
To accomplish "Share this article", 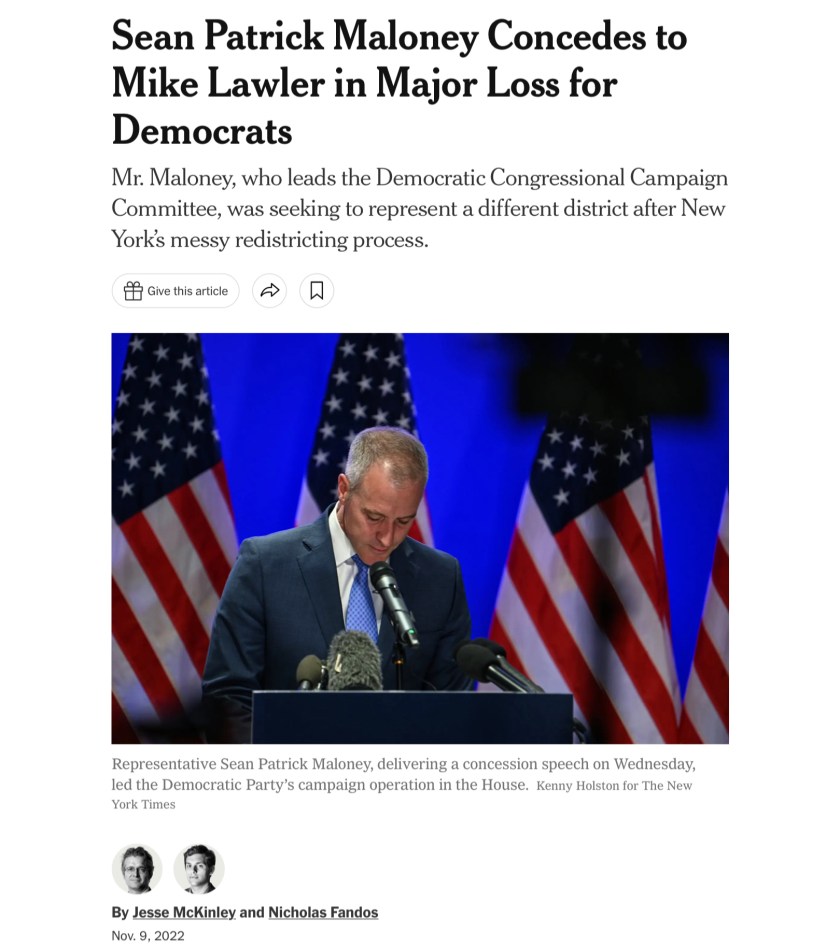I will 269,291.
